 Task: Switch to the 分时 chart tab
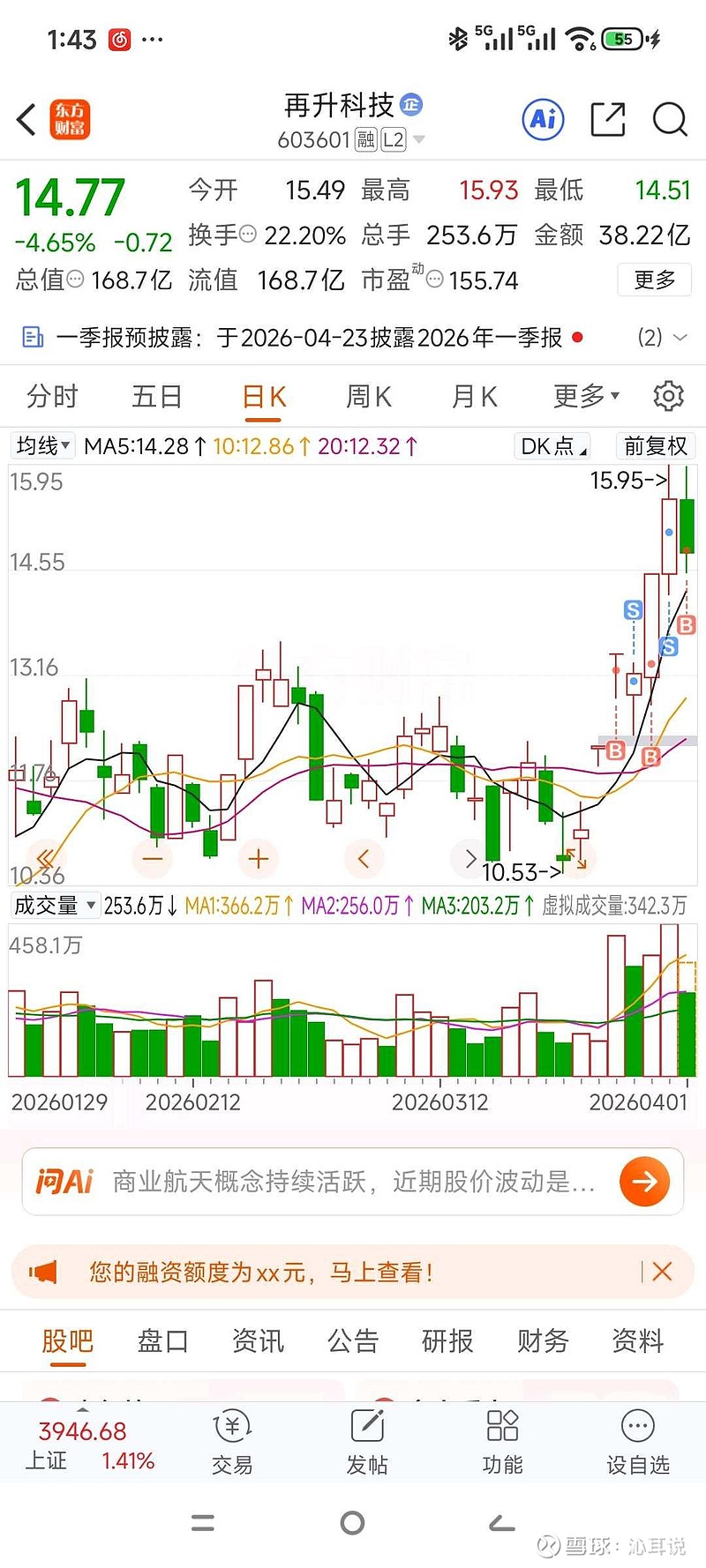point(52,397)
